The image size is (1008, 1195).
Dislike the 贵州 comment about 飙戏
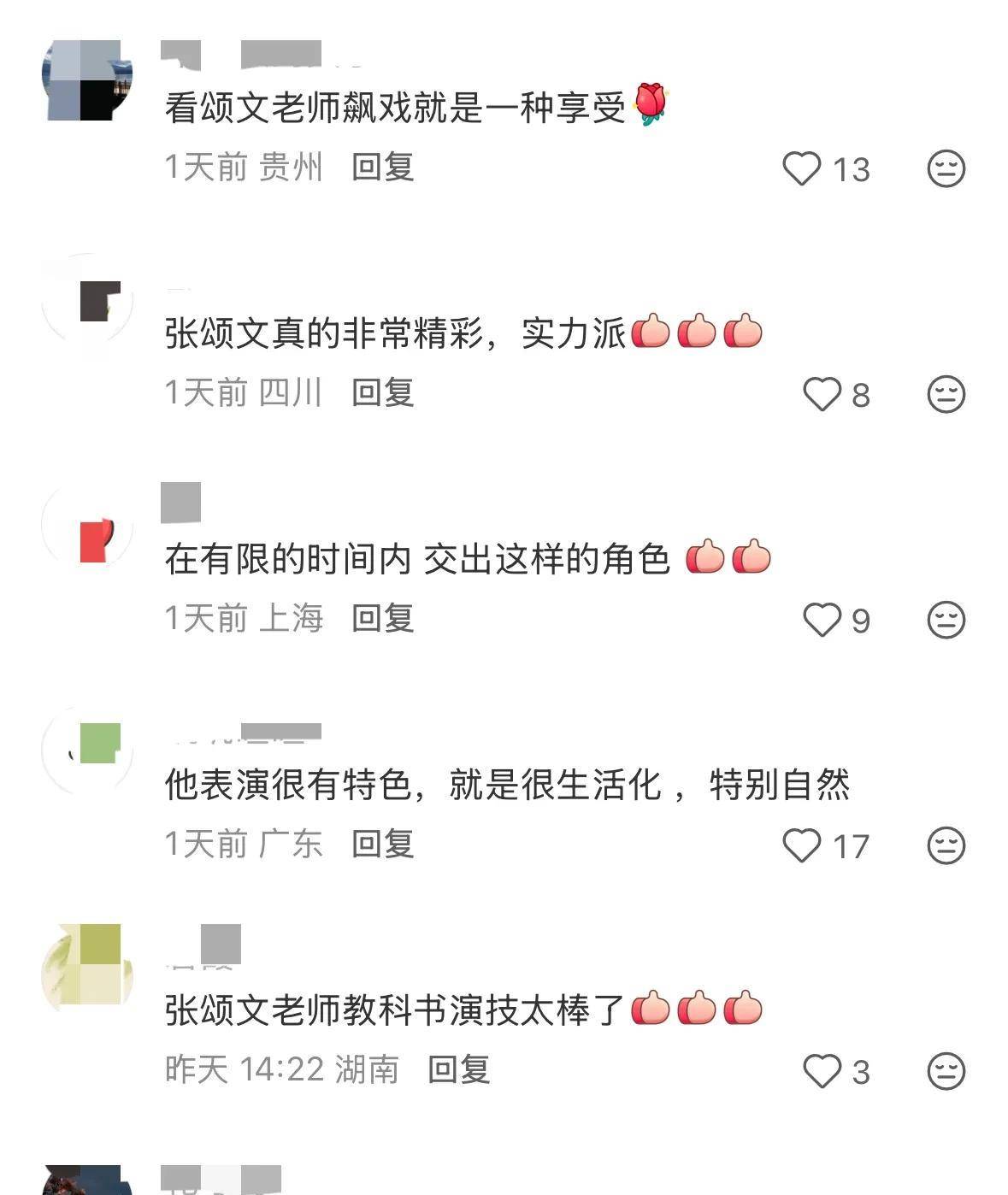946,168
